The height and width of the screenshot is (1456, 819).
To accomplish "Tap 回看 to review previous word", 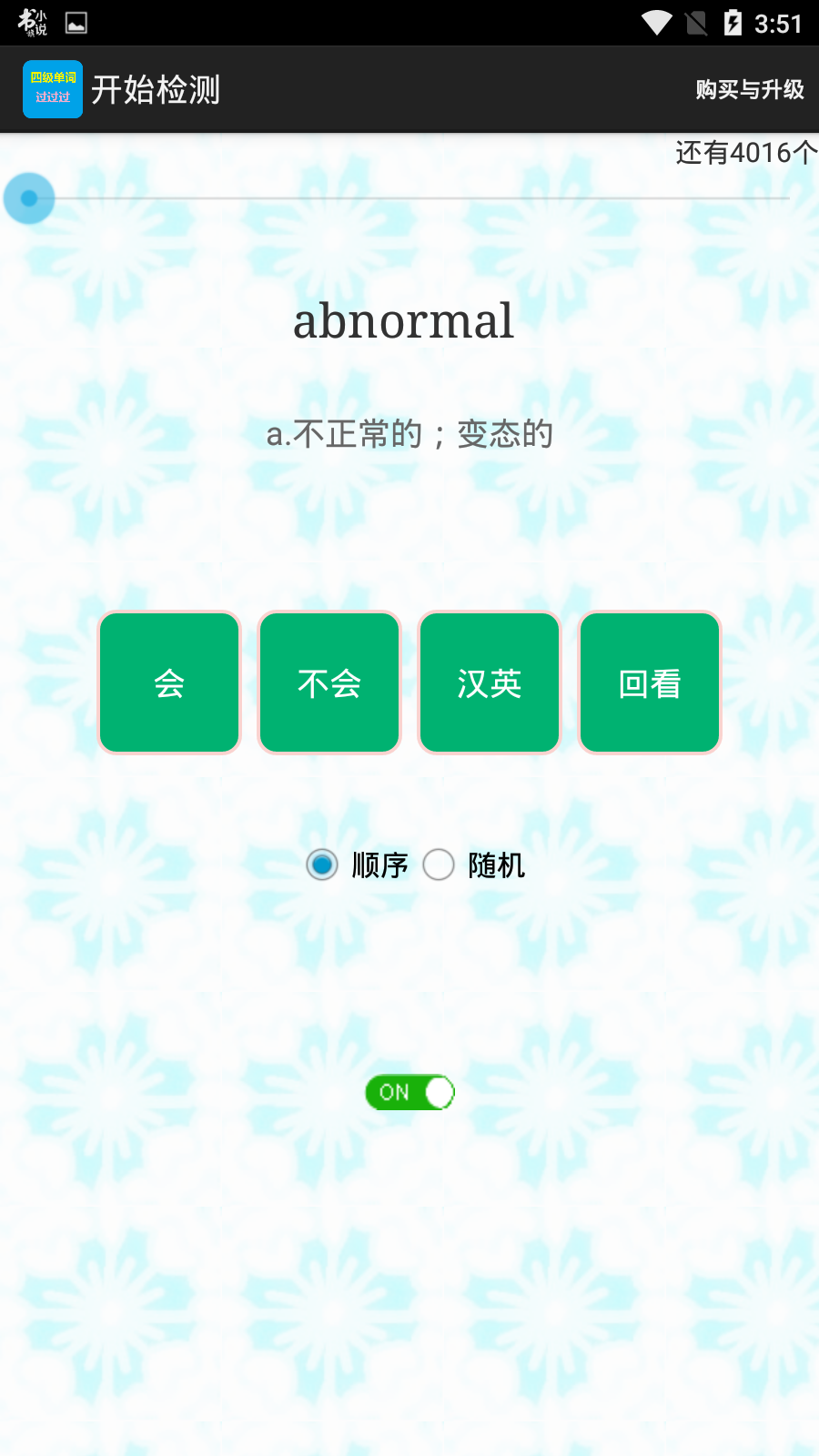I will point(650,682).
